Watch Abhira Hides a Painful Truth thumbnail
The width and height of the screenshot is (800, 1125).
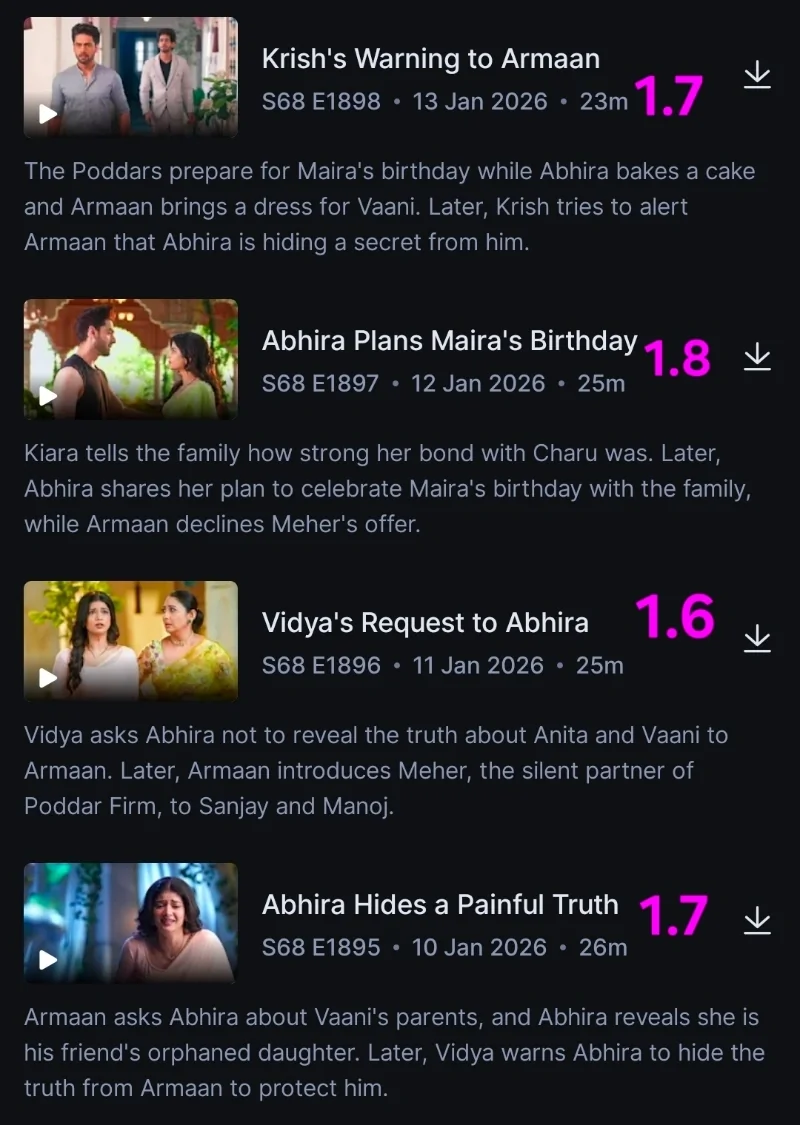click(x=131, y=923)
